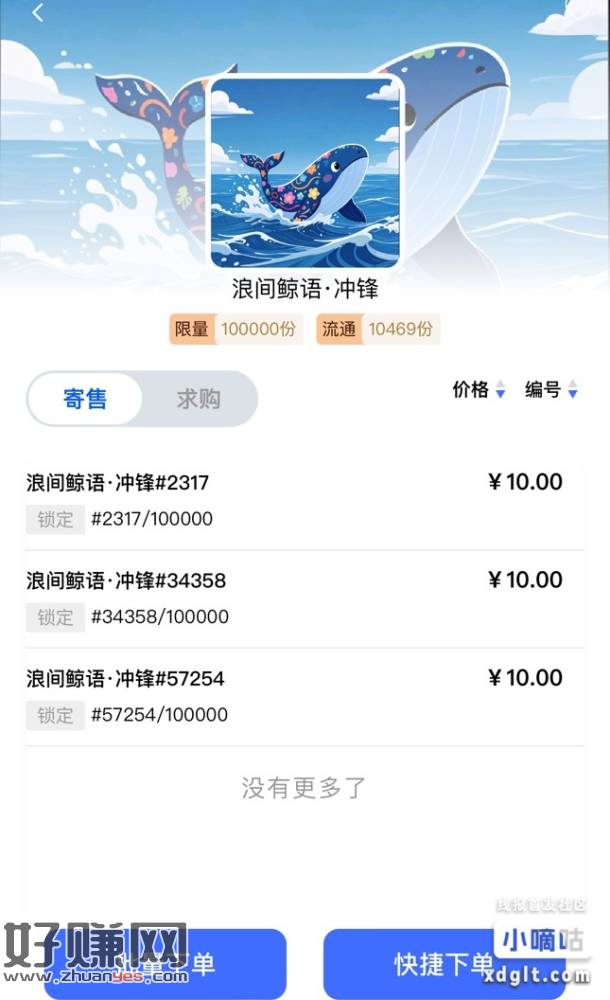The height and width of the screenshot is (1000, 610).
Task: Tap the 快捷下单 button
Action: (443, 963)
